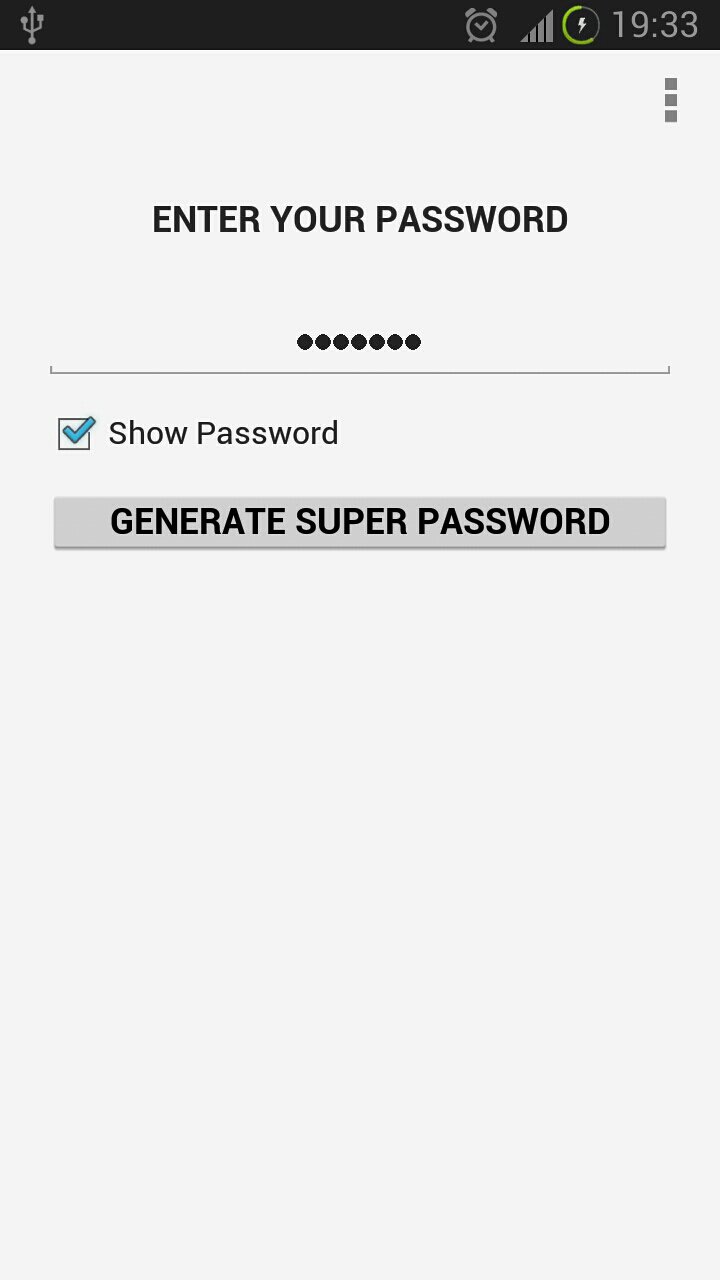Tap the clock showing 19:33

click(x=655, y=24)
